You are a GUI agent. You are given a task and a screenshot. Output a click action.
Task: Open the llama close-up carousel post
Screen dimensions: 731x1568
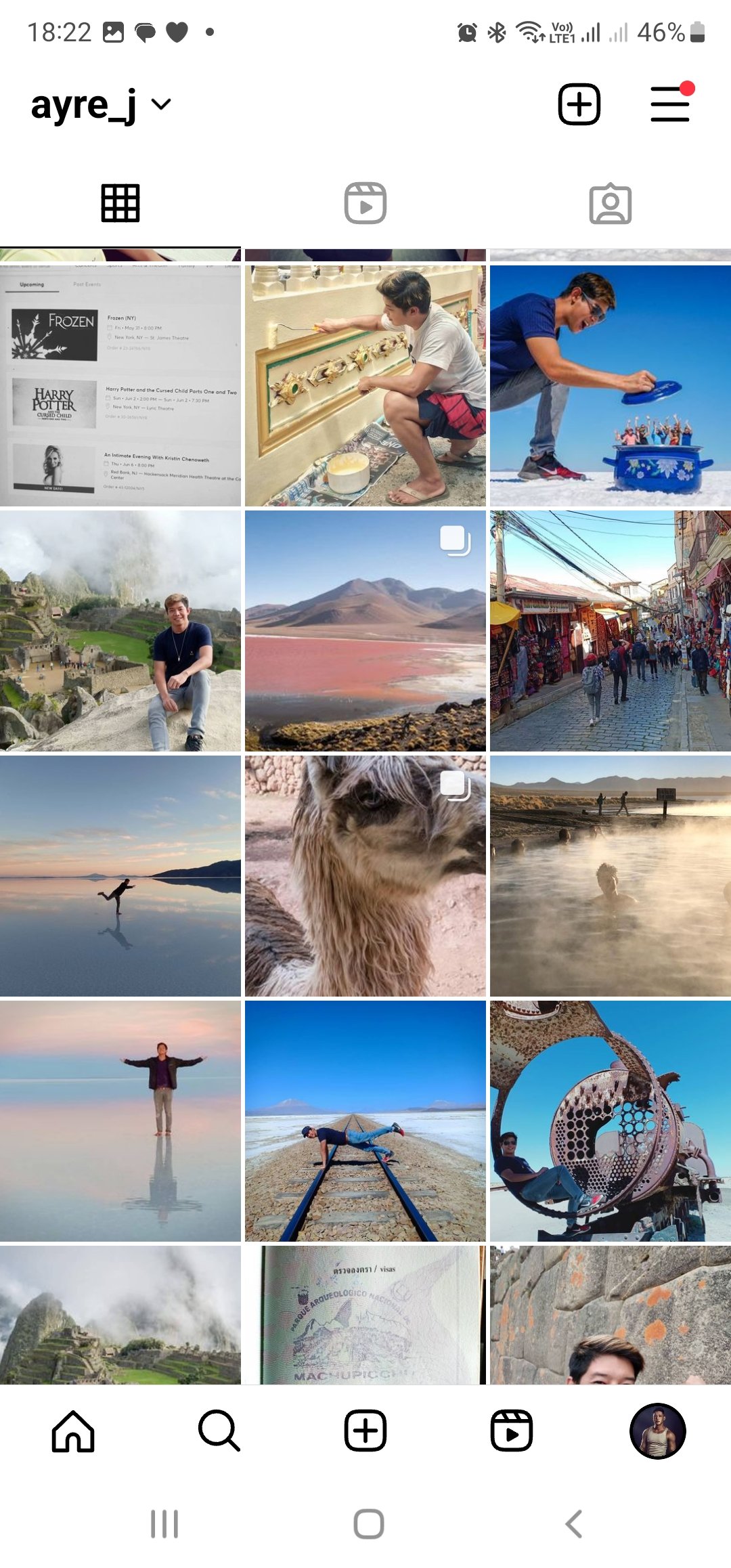pyautogui.click(x=365, y=876)
